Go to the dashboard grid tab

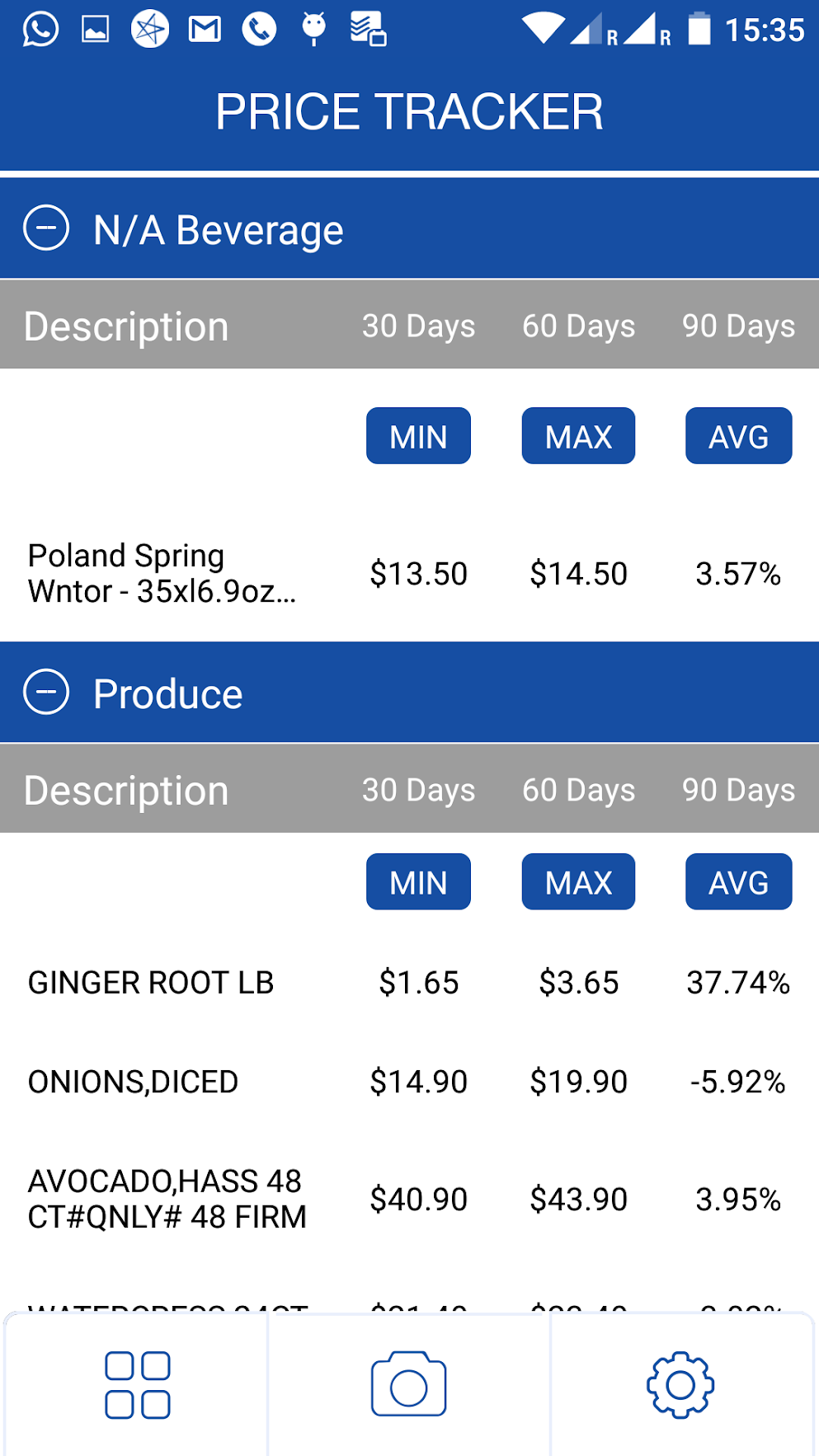(137, 1385)
